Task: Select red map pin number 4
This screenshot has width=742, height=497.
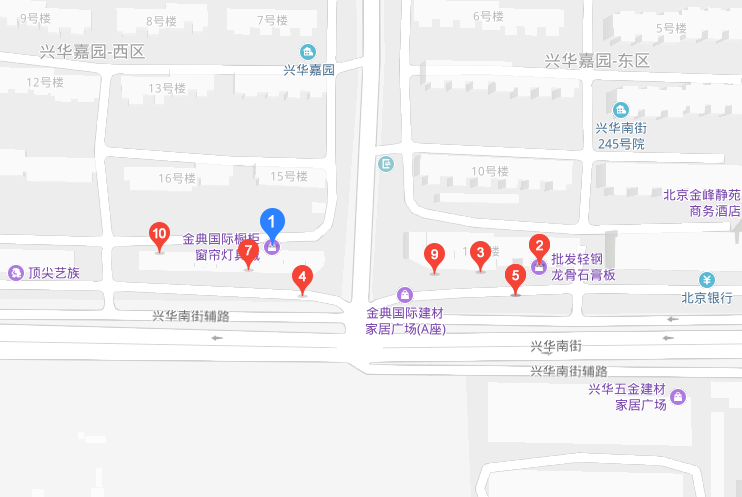Action: coord(302,276)
